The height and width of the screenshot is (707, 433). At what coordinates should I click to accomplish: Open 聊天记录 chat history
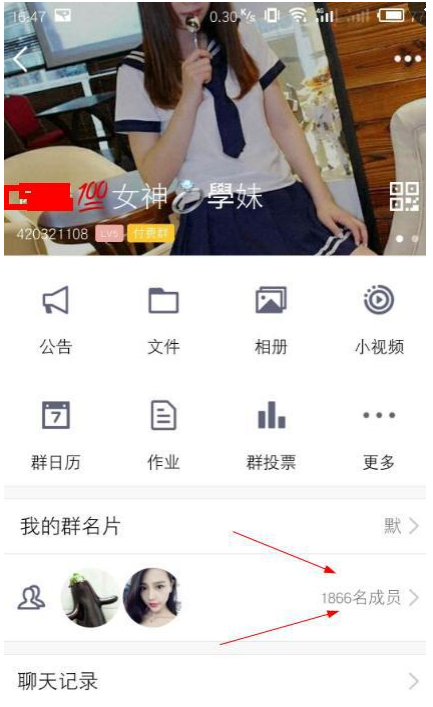(x=215, y=680)
